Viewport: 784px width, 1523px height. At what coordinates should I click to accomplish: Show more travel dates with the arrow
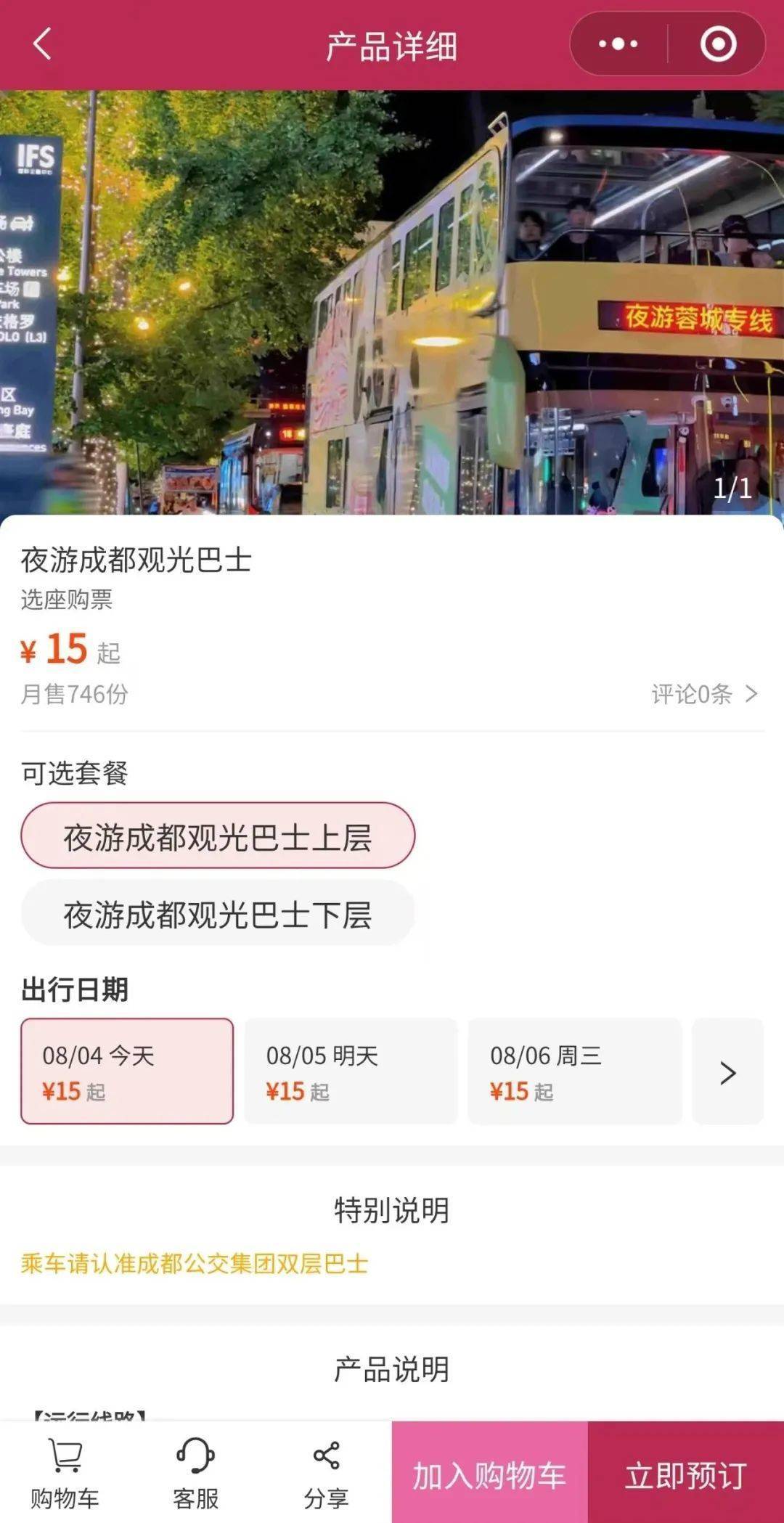pyautogui.click(x=727, y=1071)
